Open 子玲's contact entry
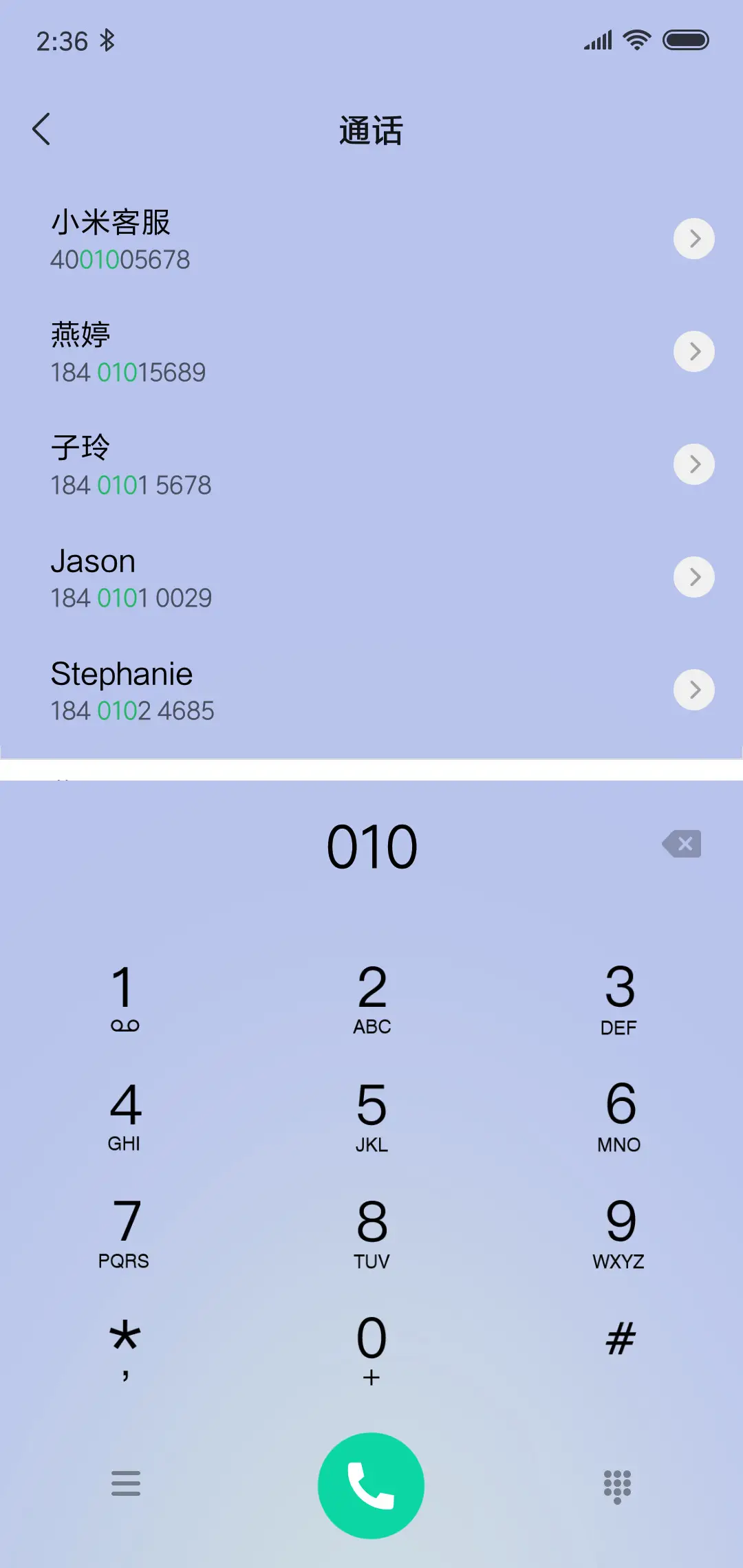The image size is (743, 1568). tap(693, 464)
